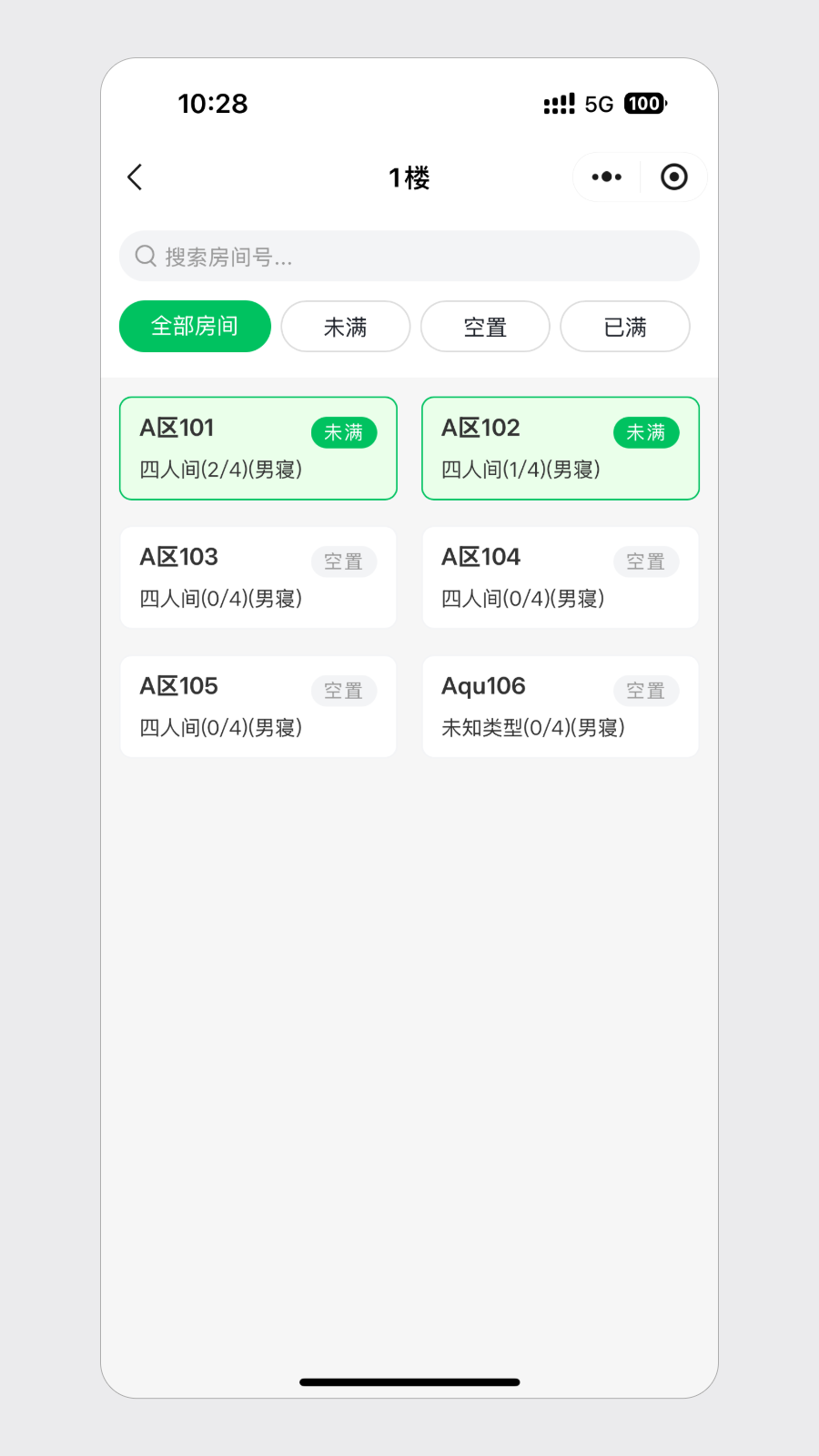Tap the 搜索房间号 search field
Viewport: 819px width, 1456px height.
(409, 257)
